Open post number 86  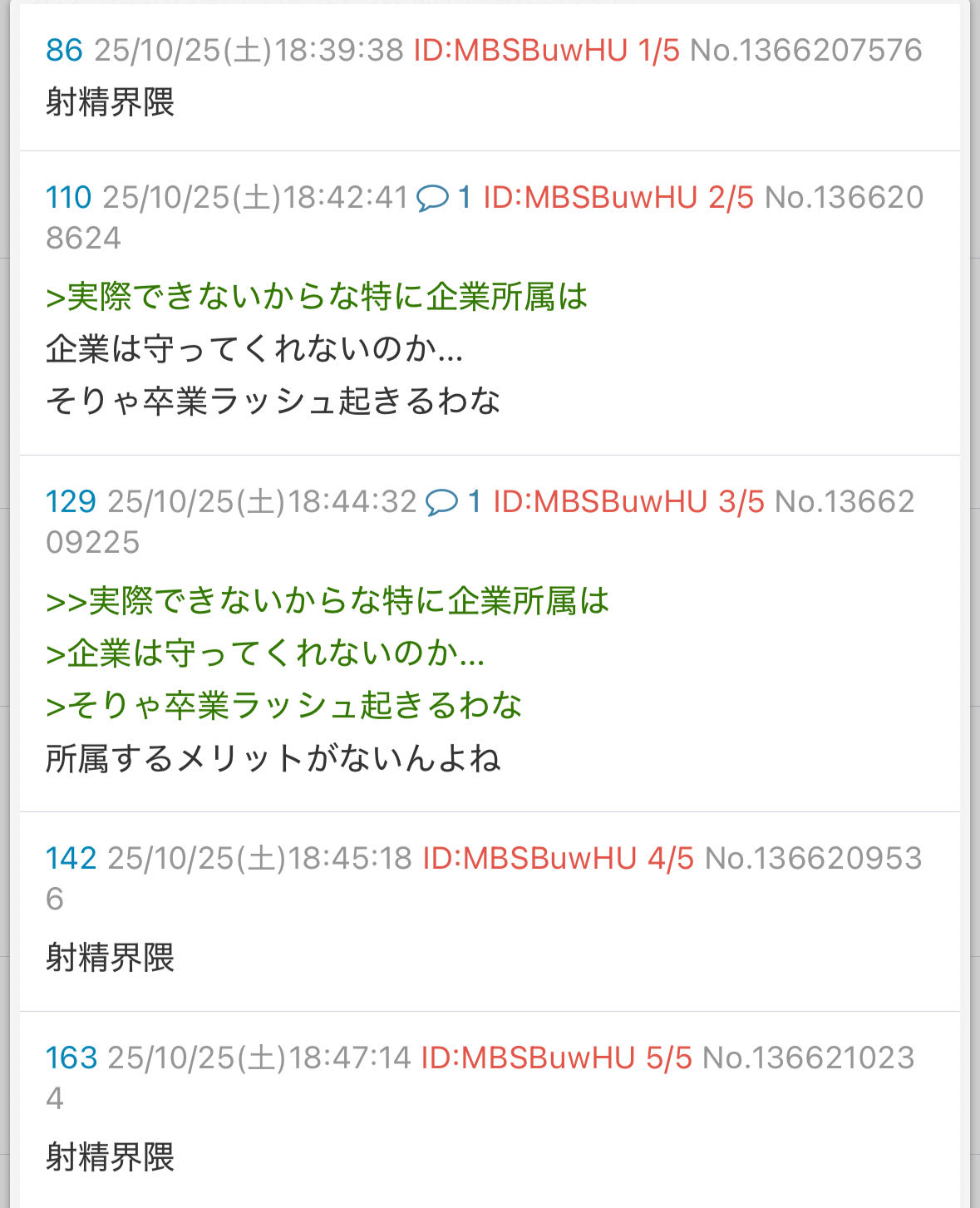64,50
